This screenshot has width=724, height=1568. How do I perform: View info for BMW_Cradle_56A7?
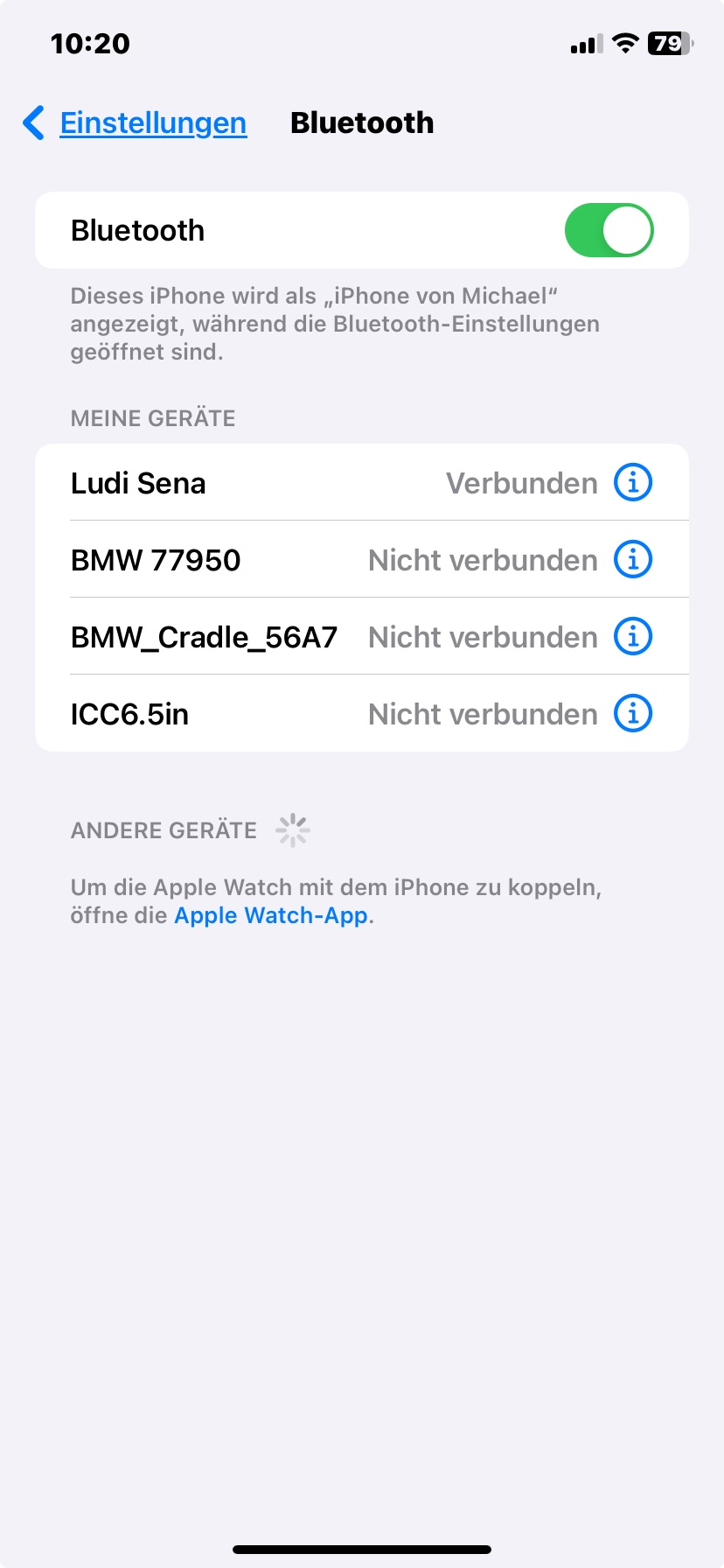pos(633,636)
